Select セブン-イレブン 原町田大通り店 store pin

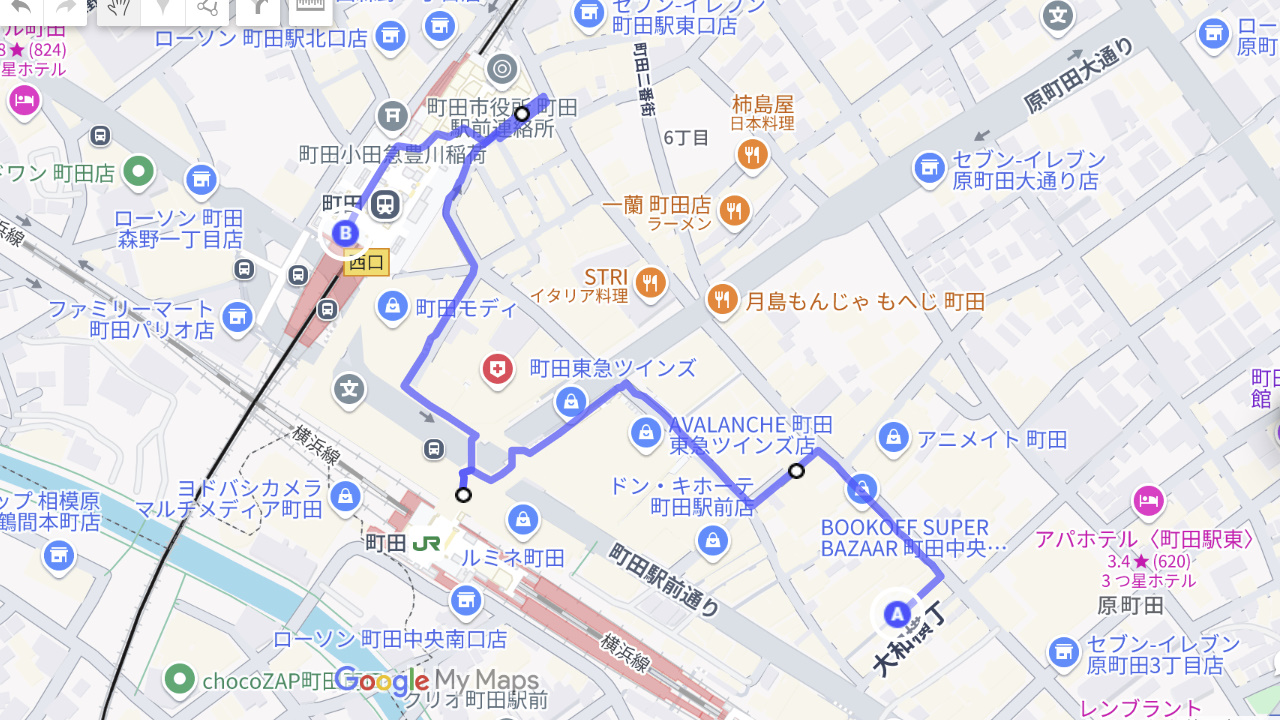coord(929,167)
